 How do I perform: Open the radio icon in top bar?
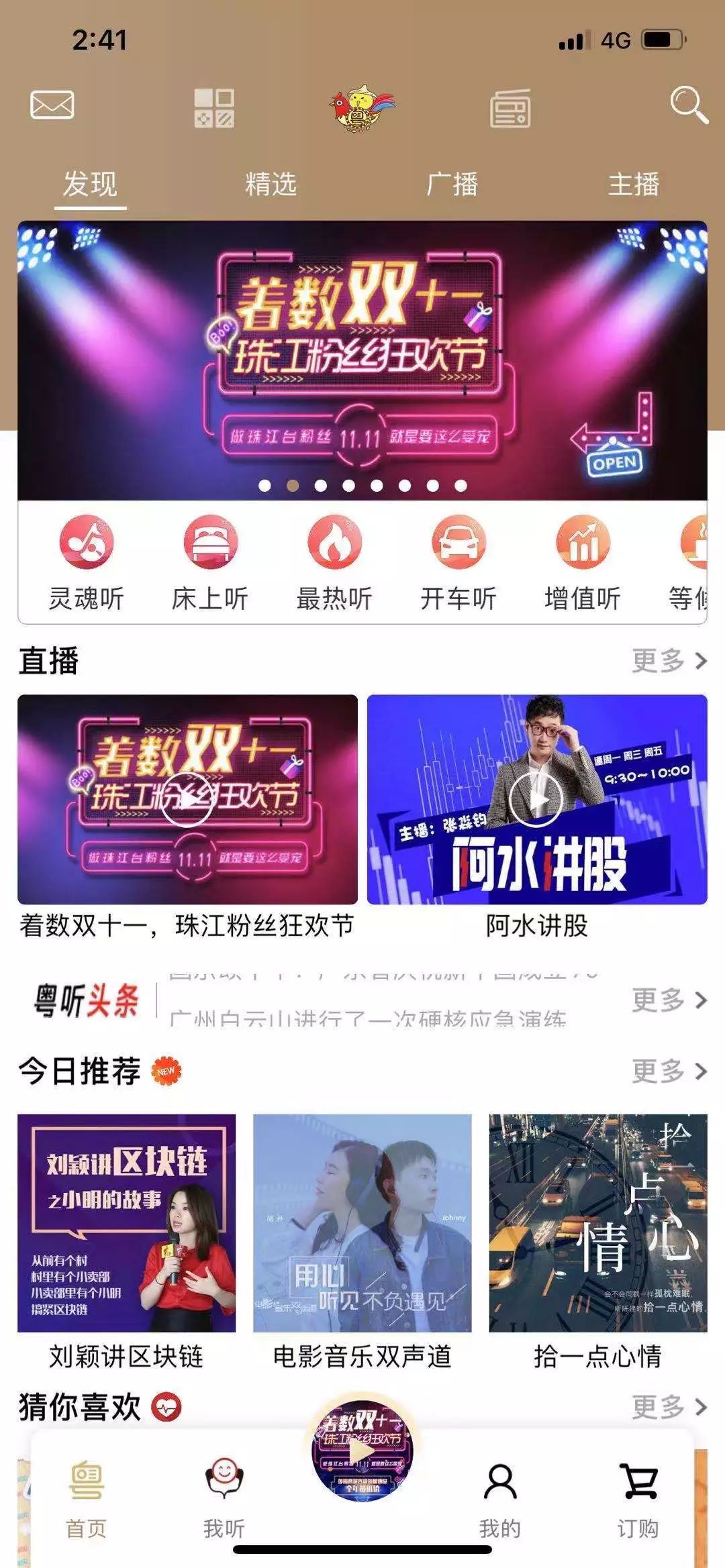(x=510, y=108)
